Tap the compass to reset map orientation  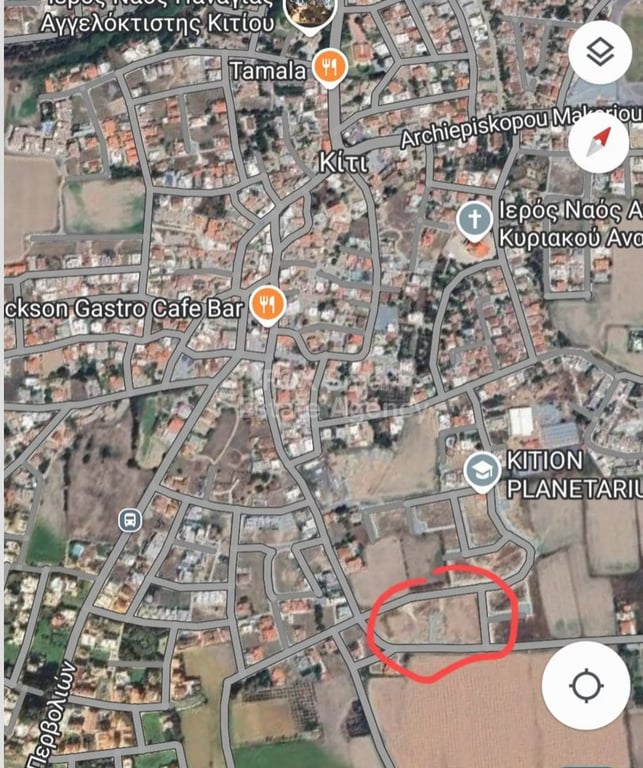(599, 139)
